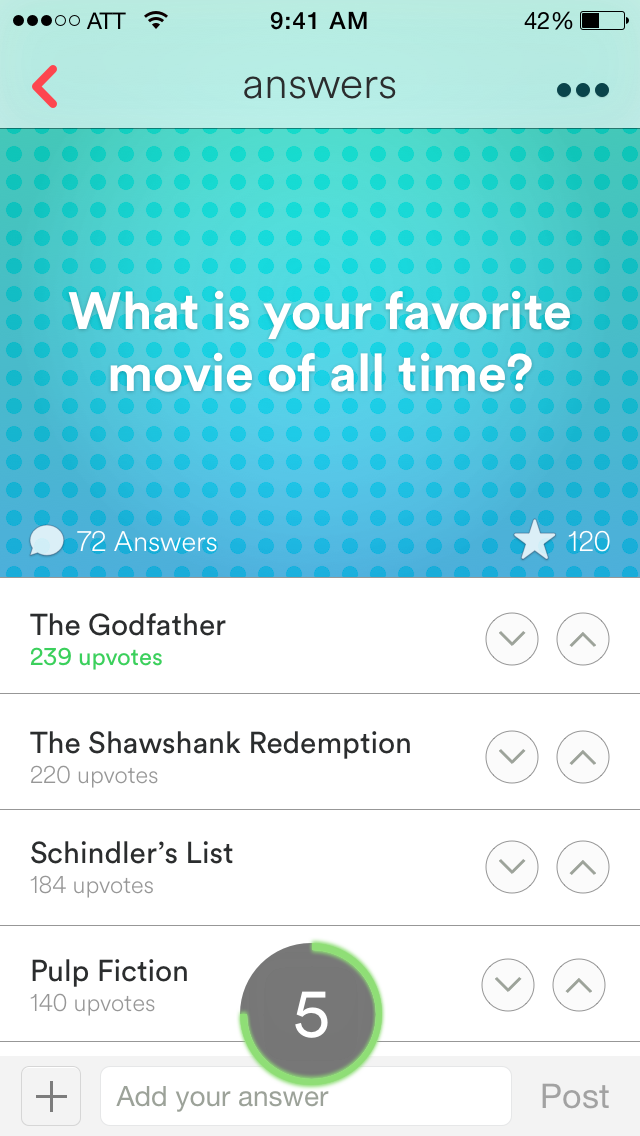Downvote Pulp Fiction
The image size is (640, 1136).
509,985
